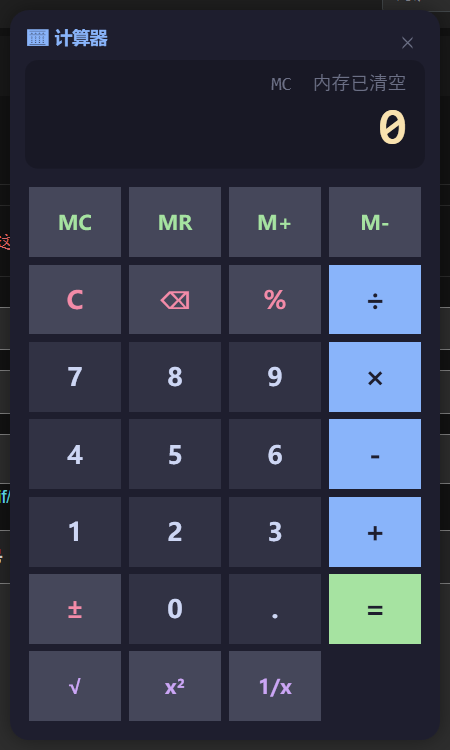Screen dimensions: 450x750
Task: Choose the minus operator
Action: tap(375, 454)
